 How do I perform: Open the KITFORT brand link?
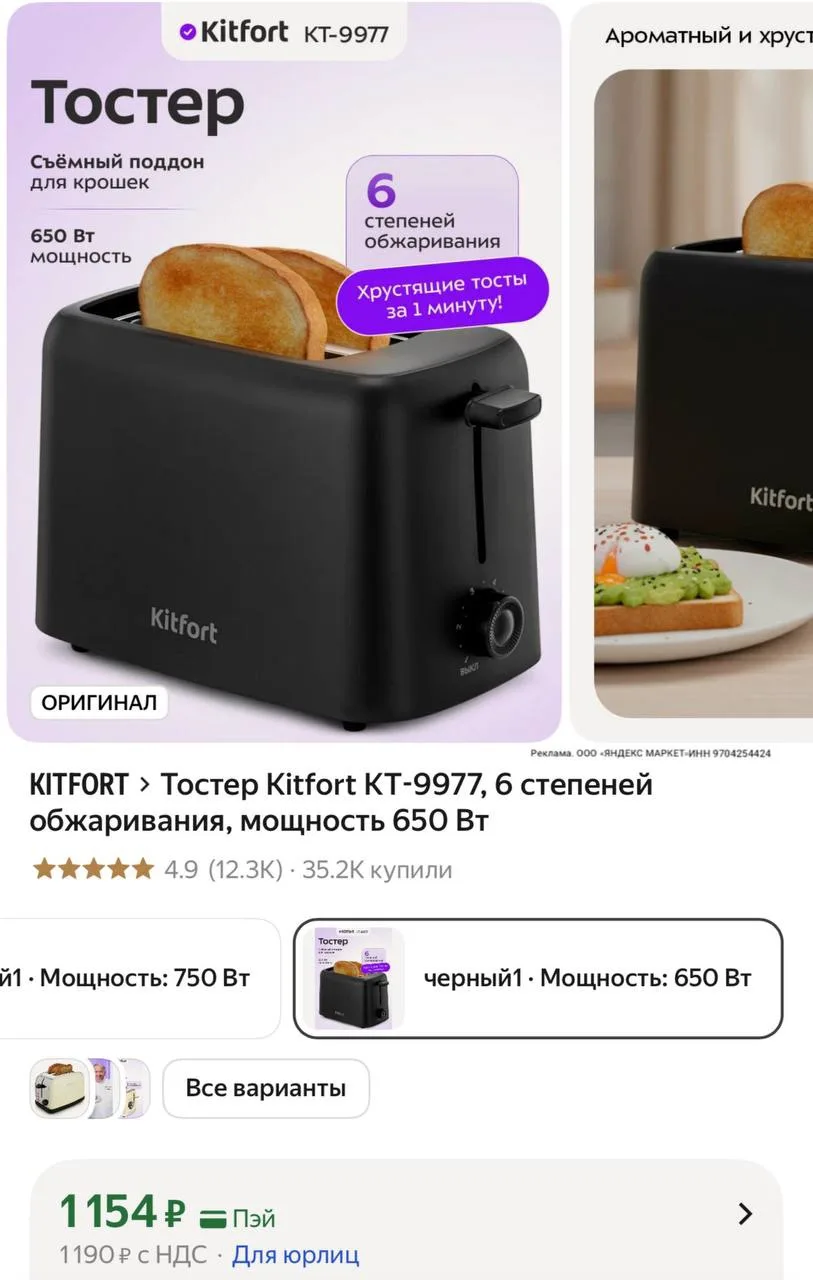79,785
